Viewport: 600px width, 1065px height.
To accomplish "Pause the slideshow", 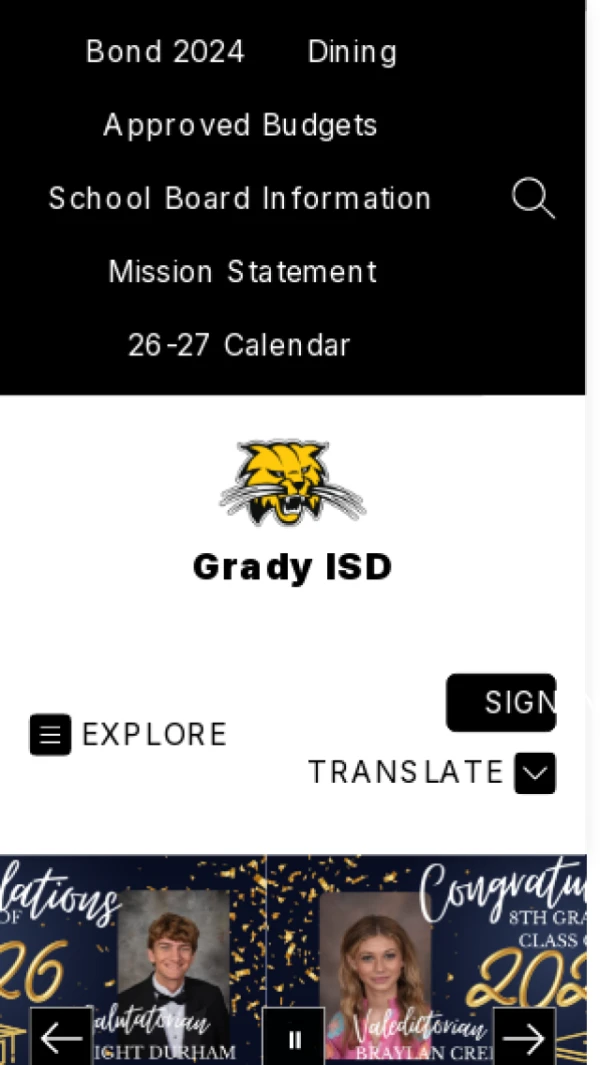I will [294, 1038].
